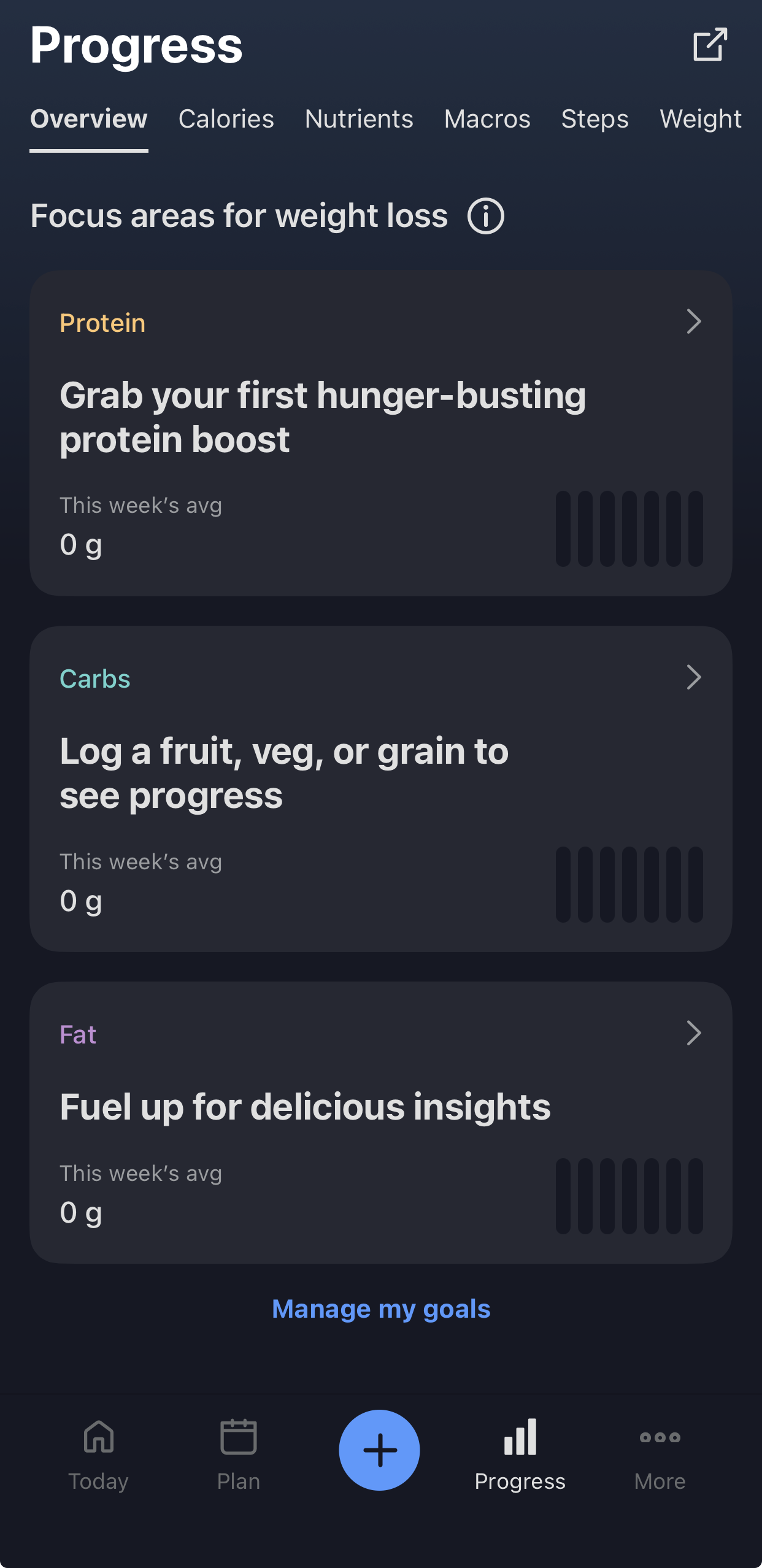Tap Manage my goals link

(x=381, y=1309)
